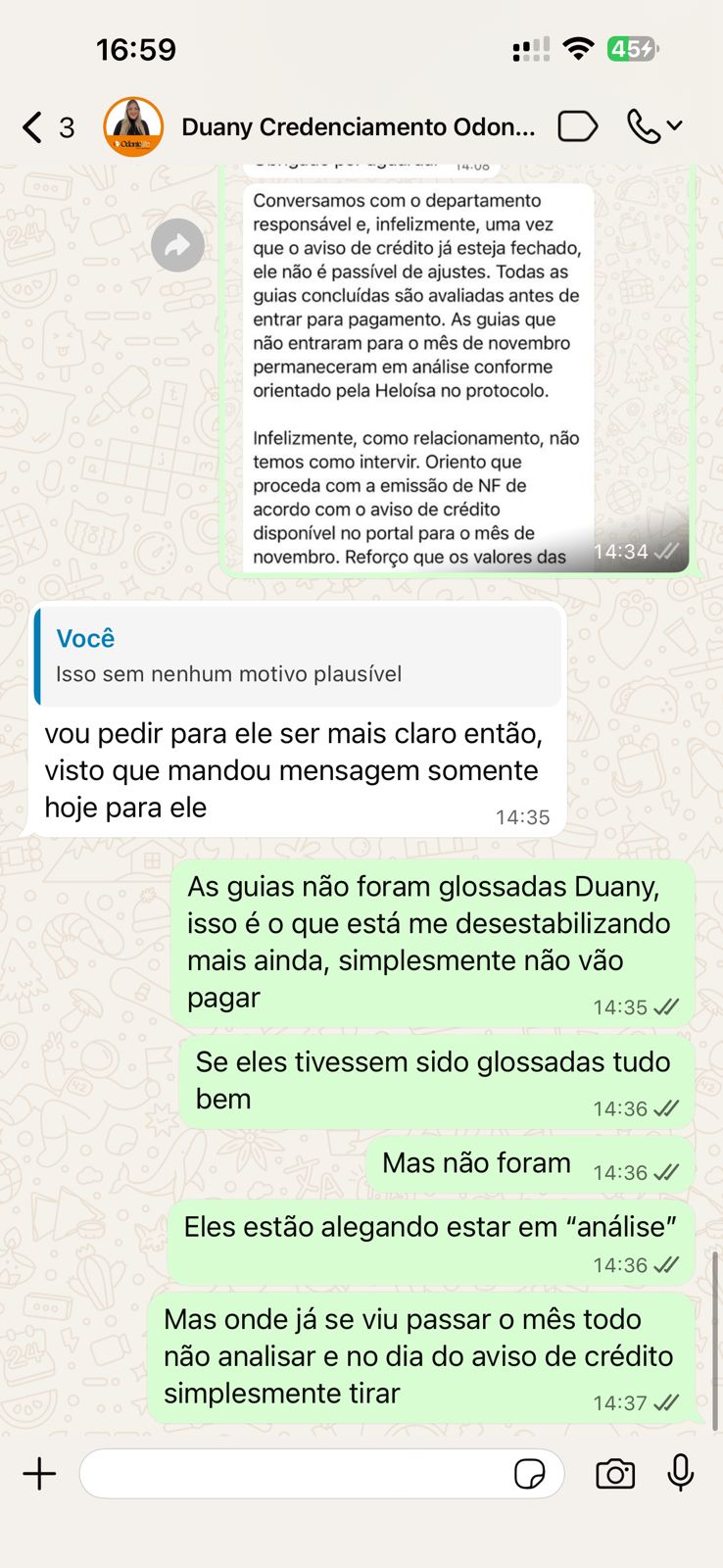Screen dimensions: 723x1568
Task: Focus the message text field
Action: [294, 1473]
